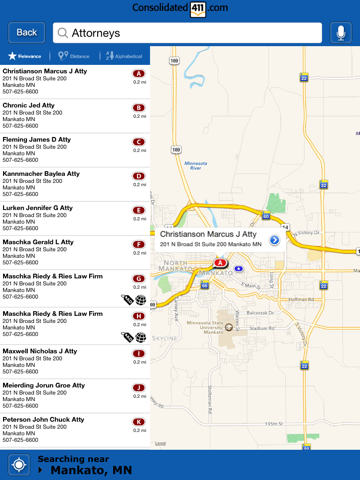Viewport: 360px width, 480px height.
Task: Open Lurken Jennifer G Atty listing
Action: coord(75,218)
